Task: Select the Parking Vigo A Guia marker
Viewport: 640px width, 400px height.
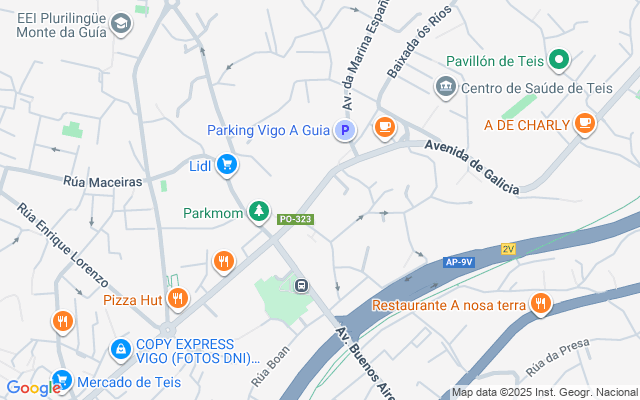Action: 345,130
